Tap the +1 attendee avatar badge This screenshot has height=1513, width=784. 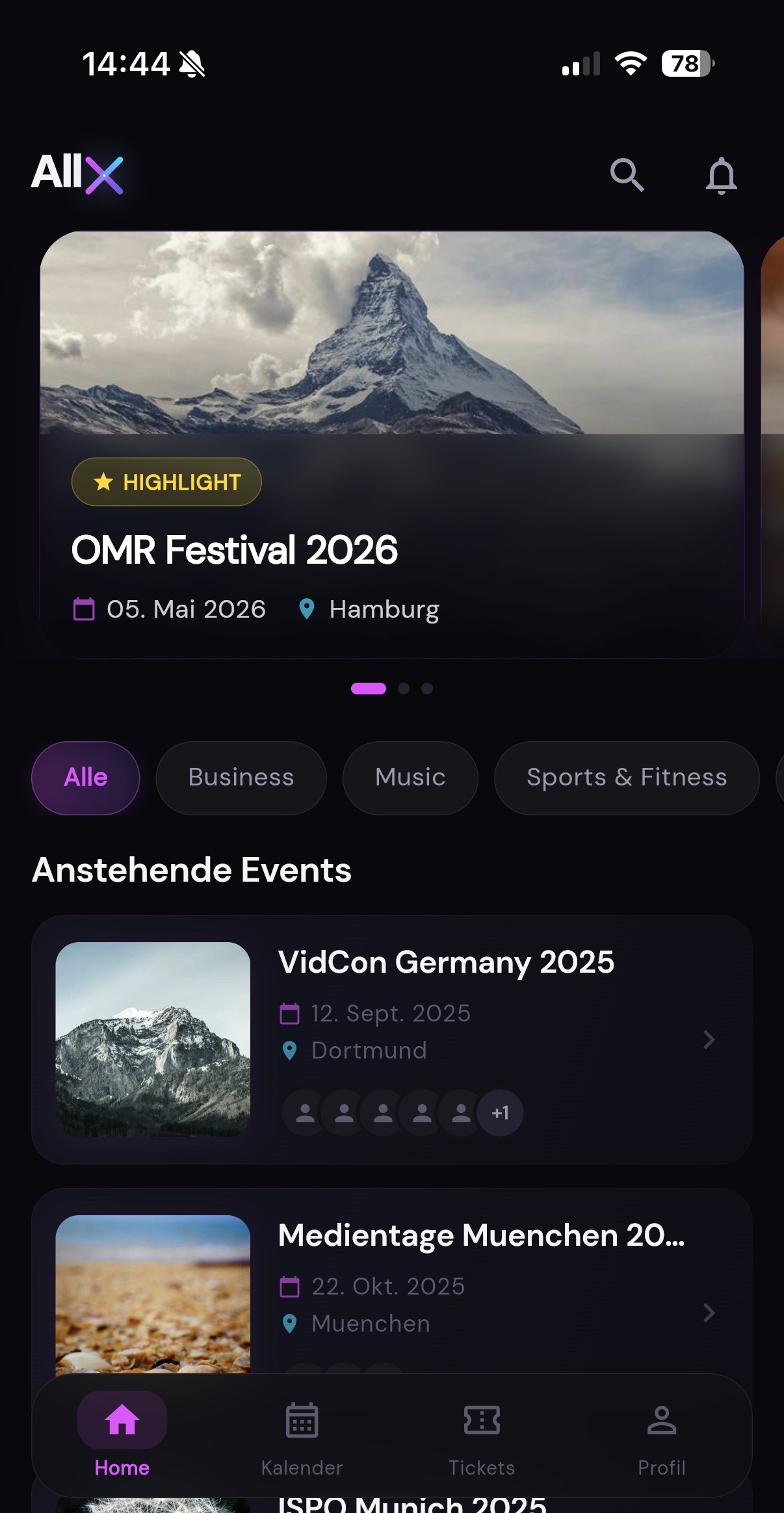(x=499, y=1112)
